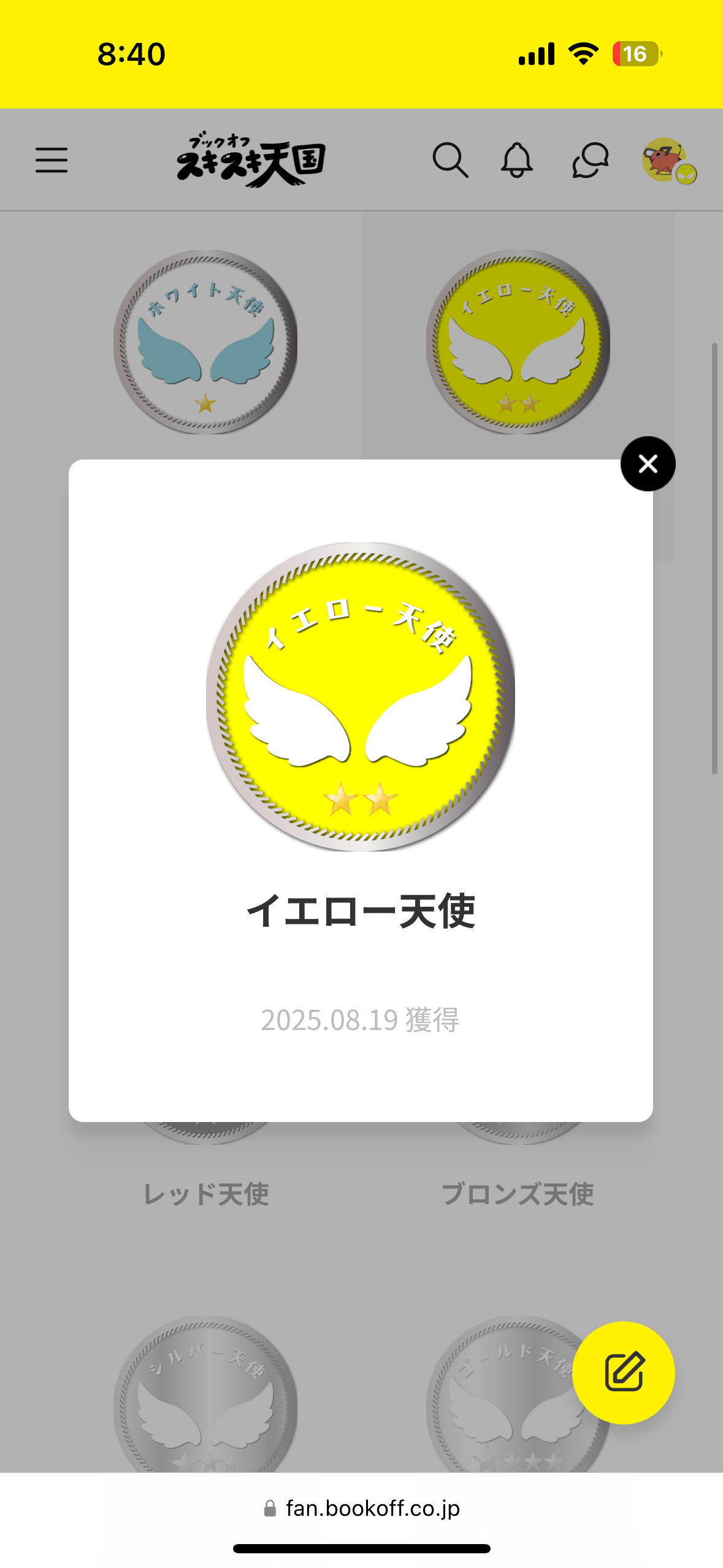Tap the yellow compose post button

624,1372
